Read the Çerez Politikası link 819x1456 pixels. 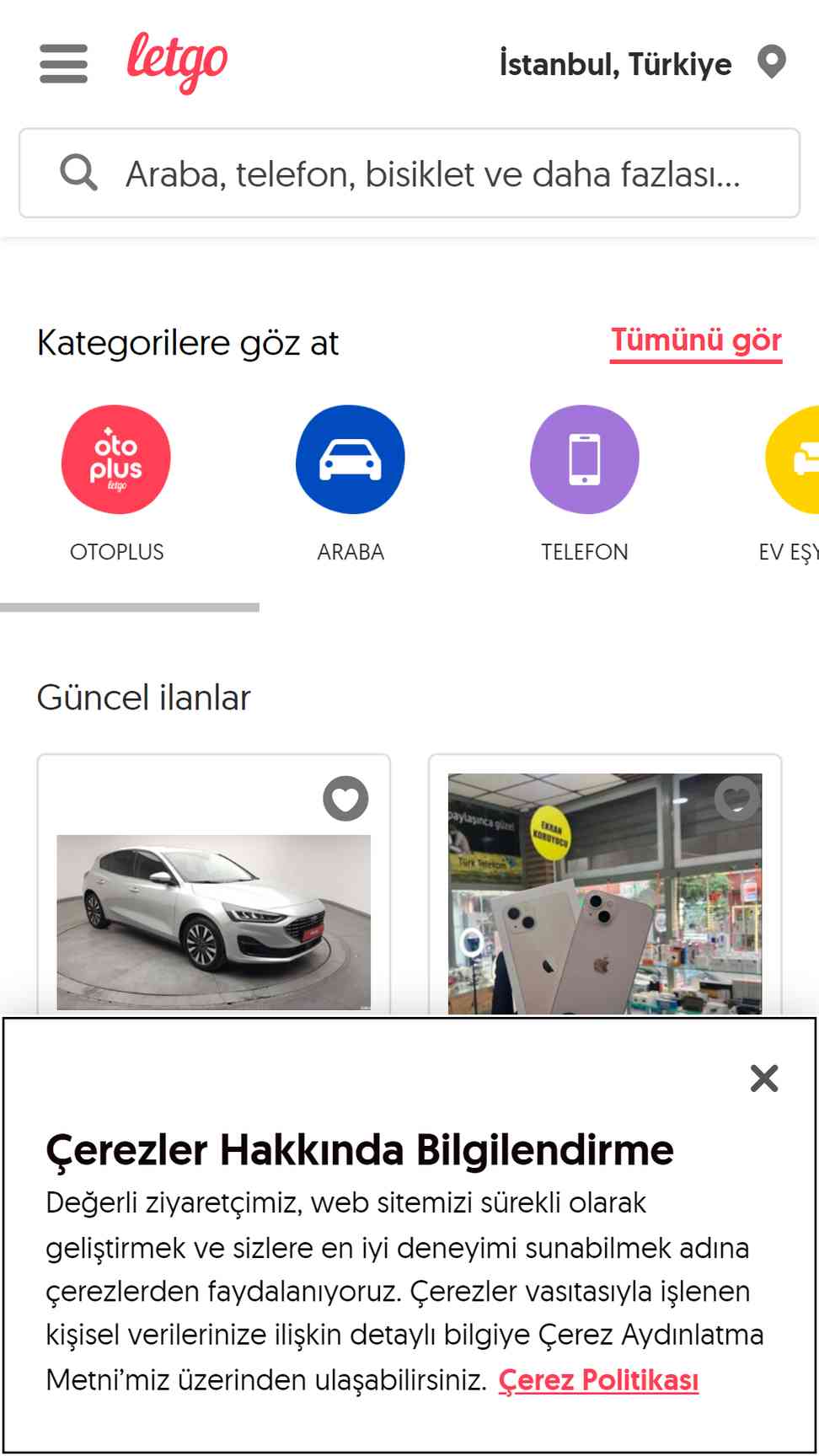(x=598, y=1380)
